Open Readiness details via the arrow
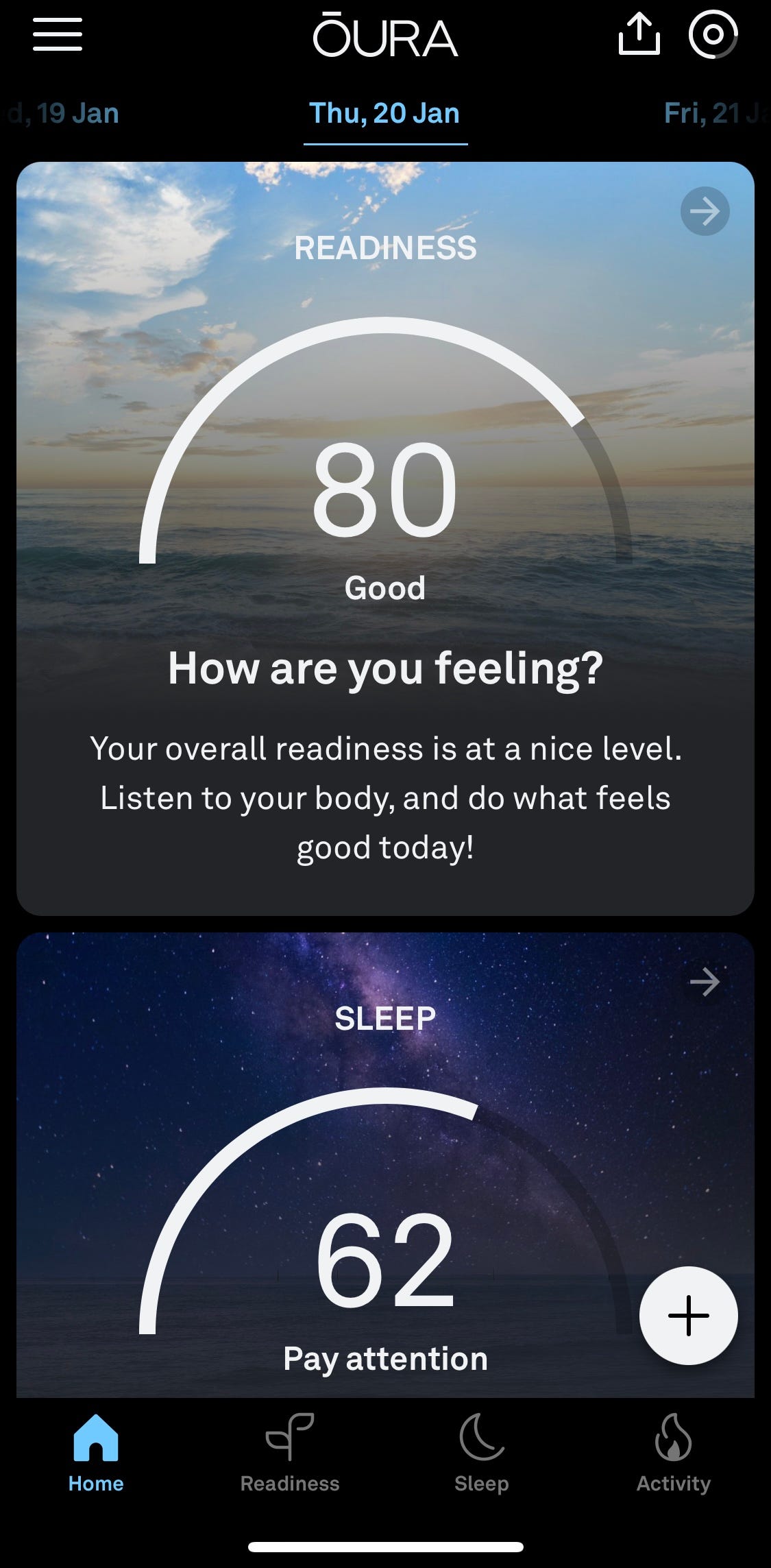 point(705,211)
